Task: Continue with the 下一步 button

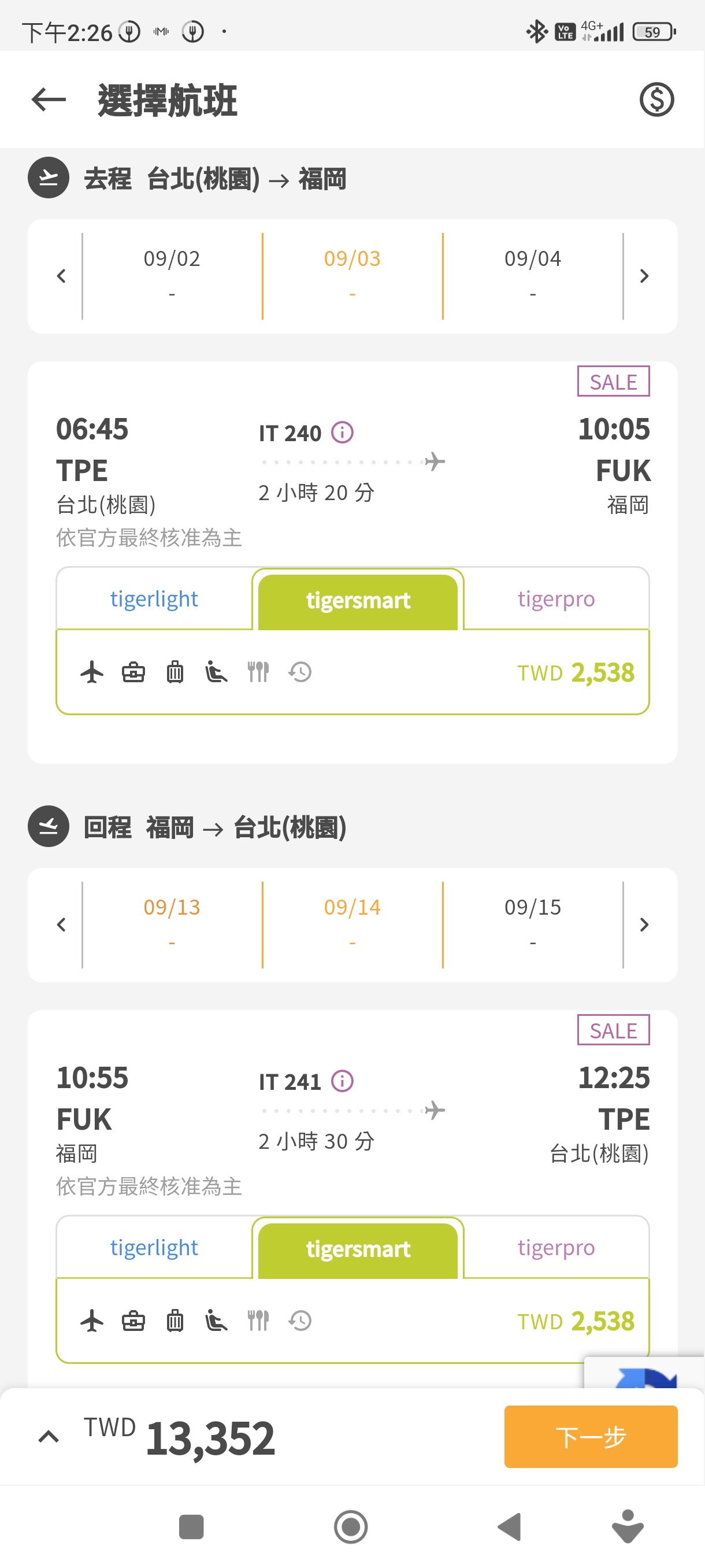Action: click(591, 1437)
